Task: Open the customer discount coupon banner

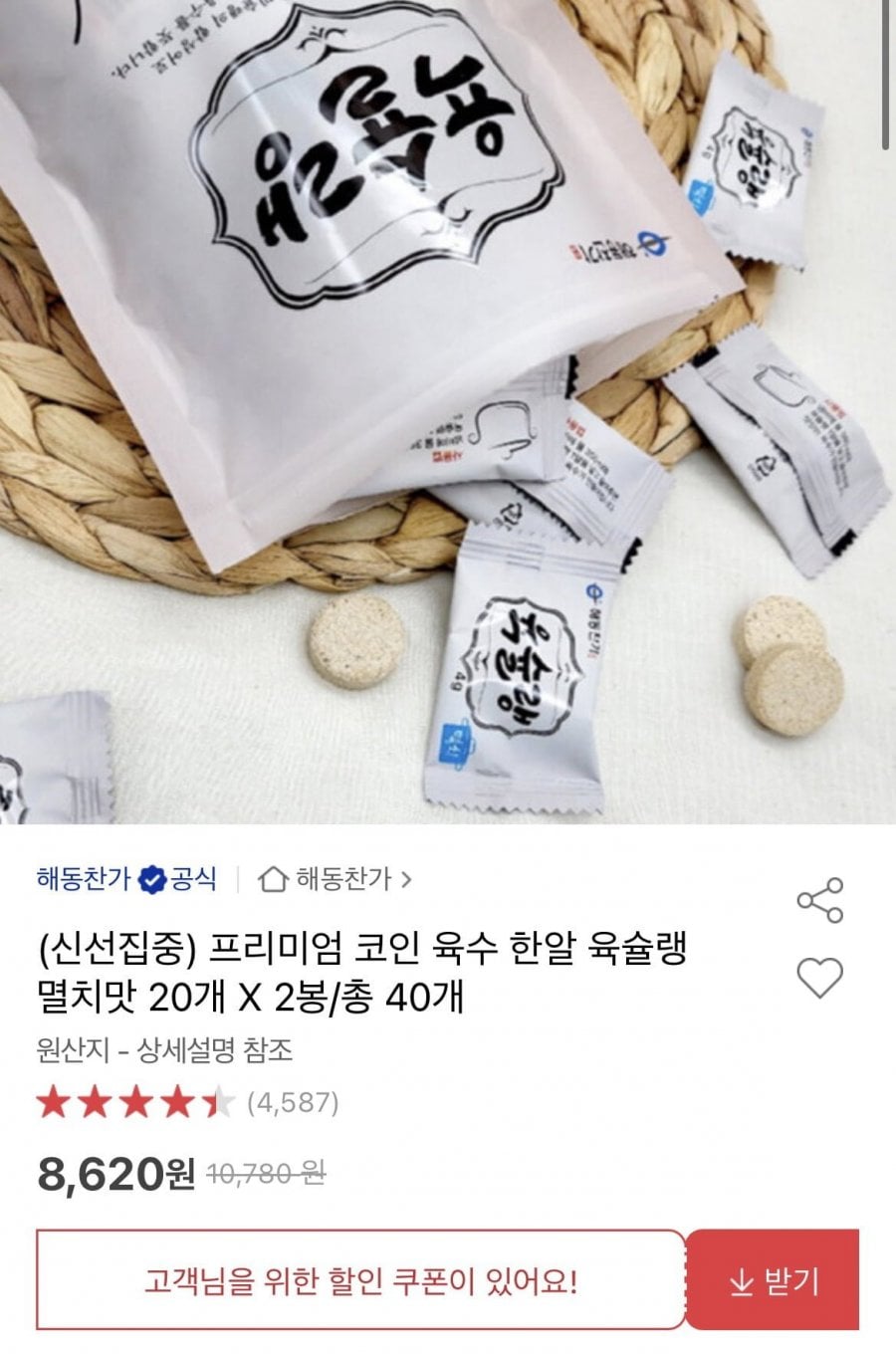Action: coord(360,1280)
